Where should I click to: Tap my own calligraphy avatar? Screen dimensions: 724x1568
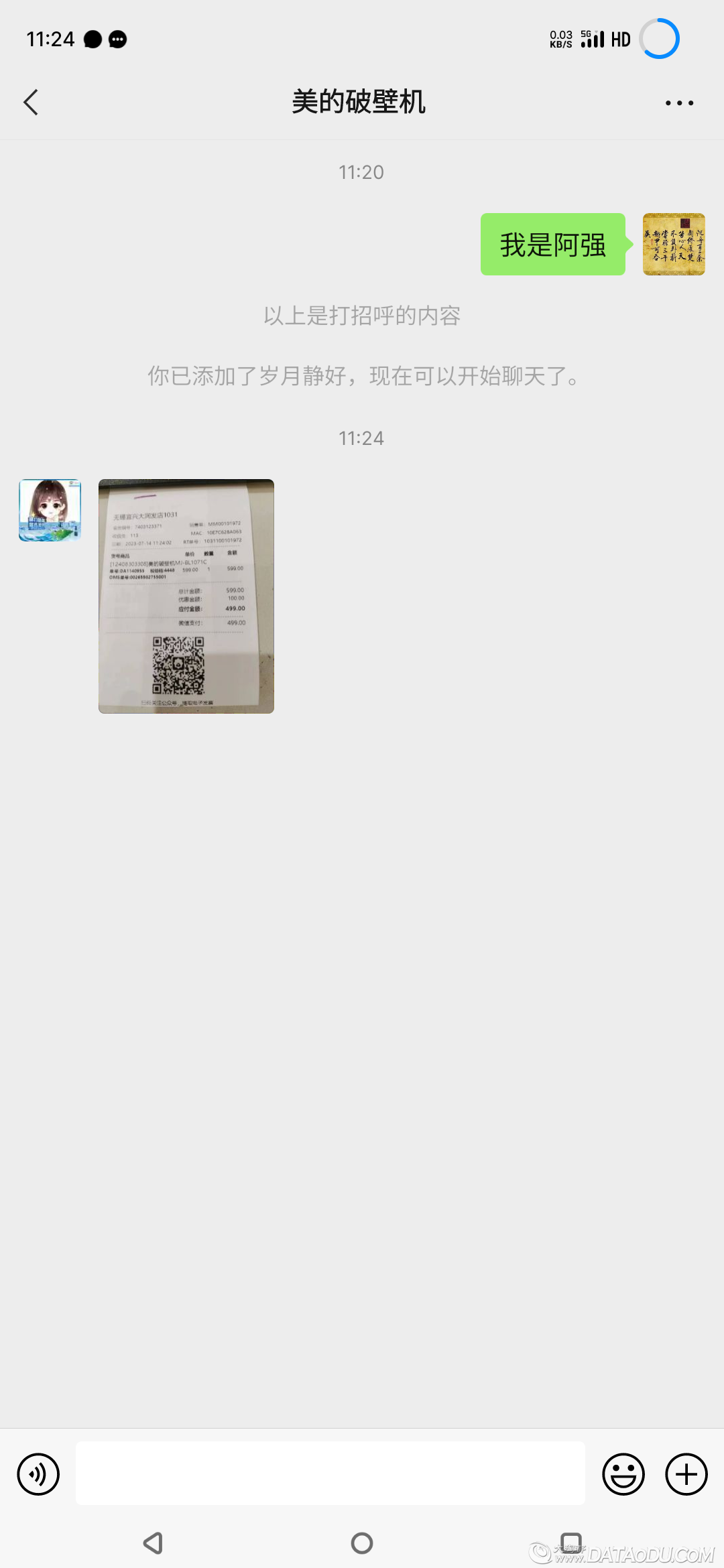pyautogui.click(x=673, y=245)
